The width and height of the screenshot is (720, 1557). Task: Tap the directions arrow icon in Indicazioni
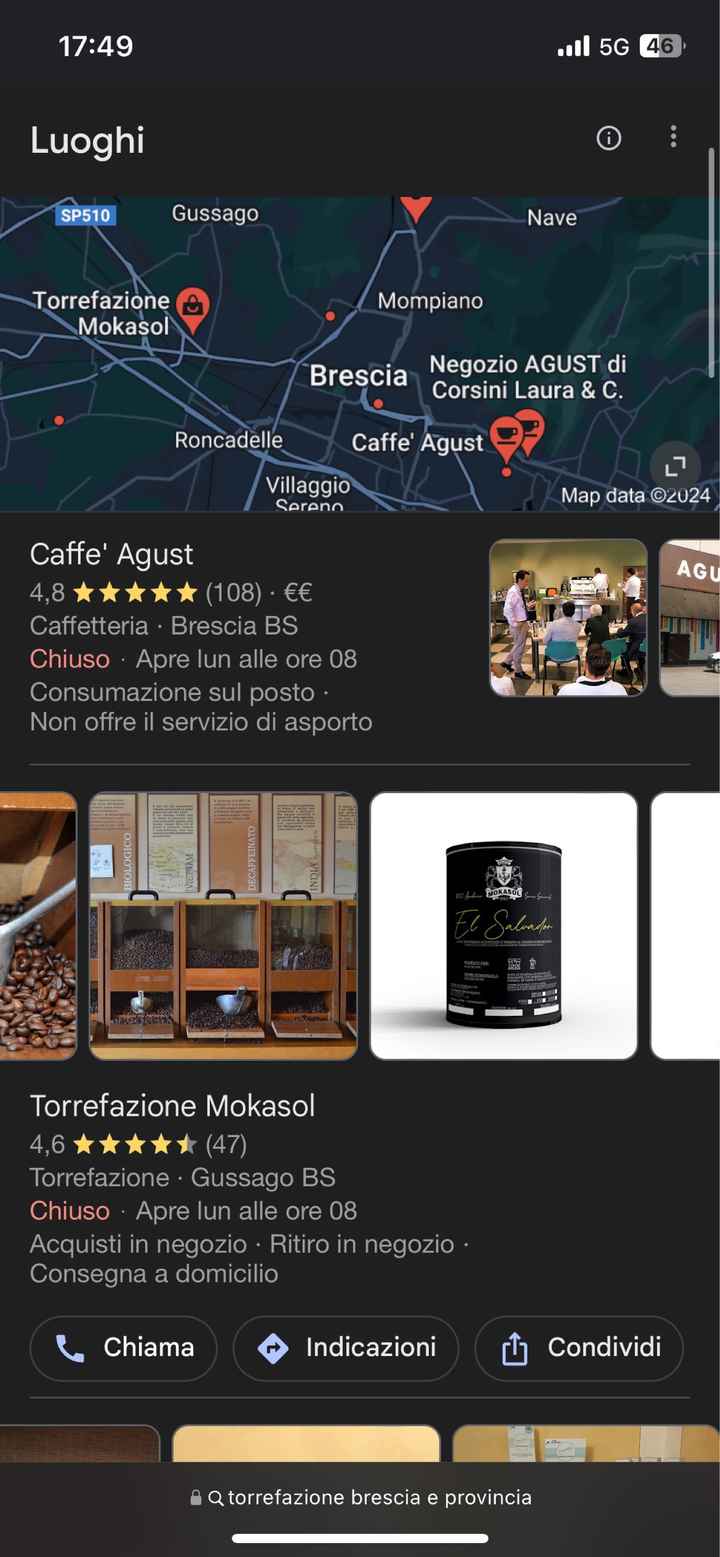pos(270,1348)
